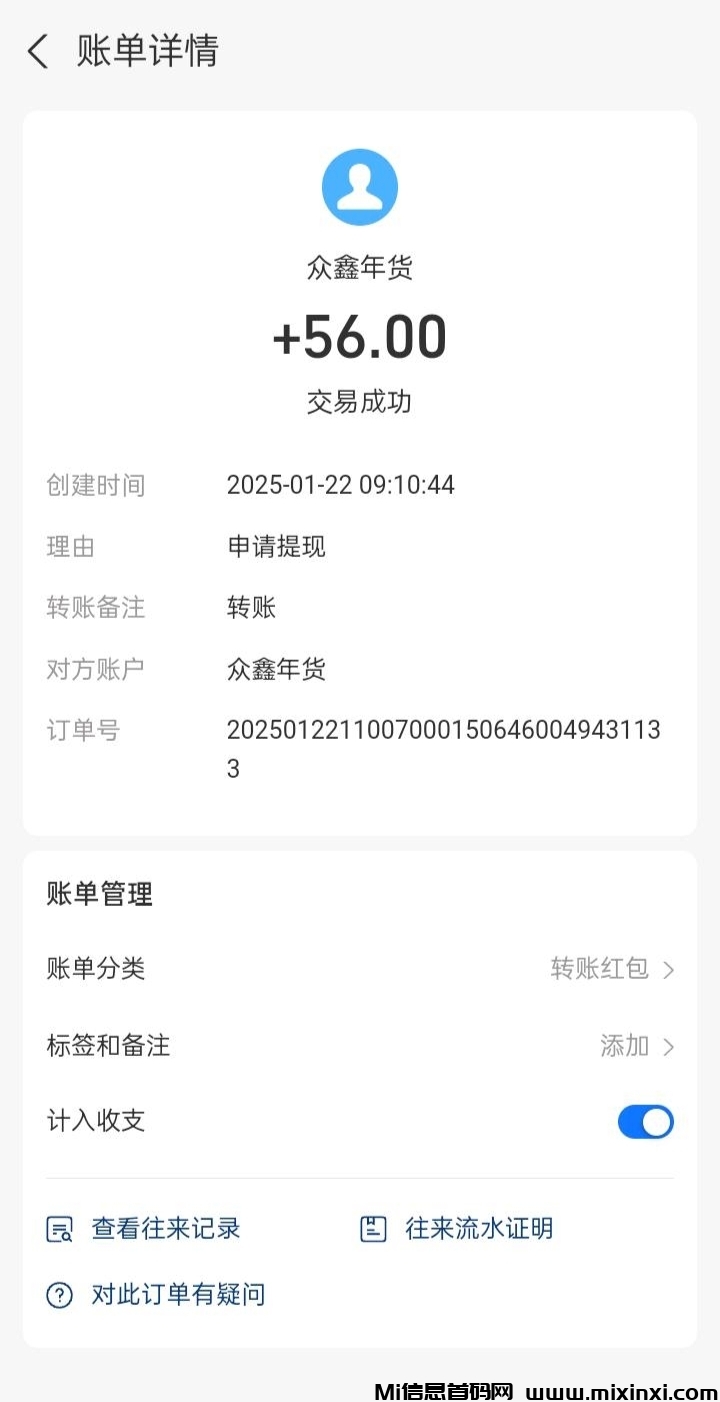The image size is (720, 1402).
Task: Open 查看往来记录
Action: point(144,1229)
